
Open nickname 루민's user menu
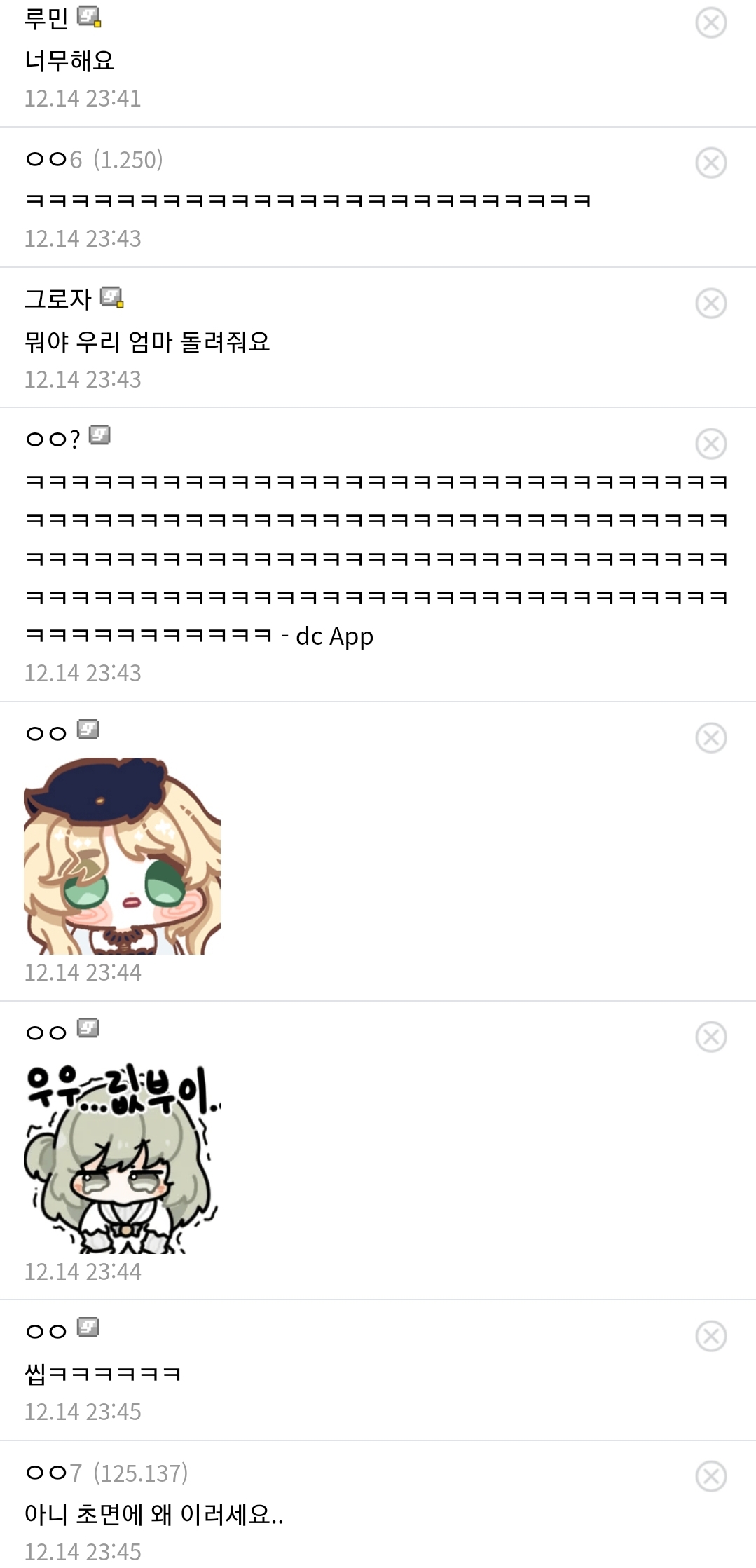(46, 19)
